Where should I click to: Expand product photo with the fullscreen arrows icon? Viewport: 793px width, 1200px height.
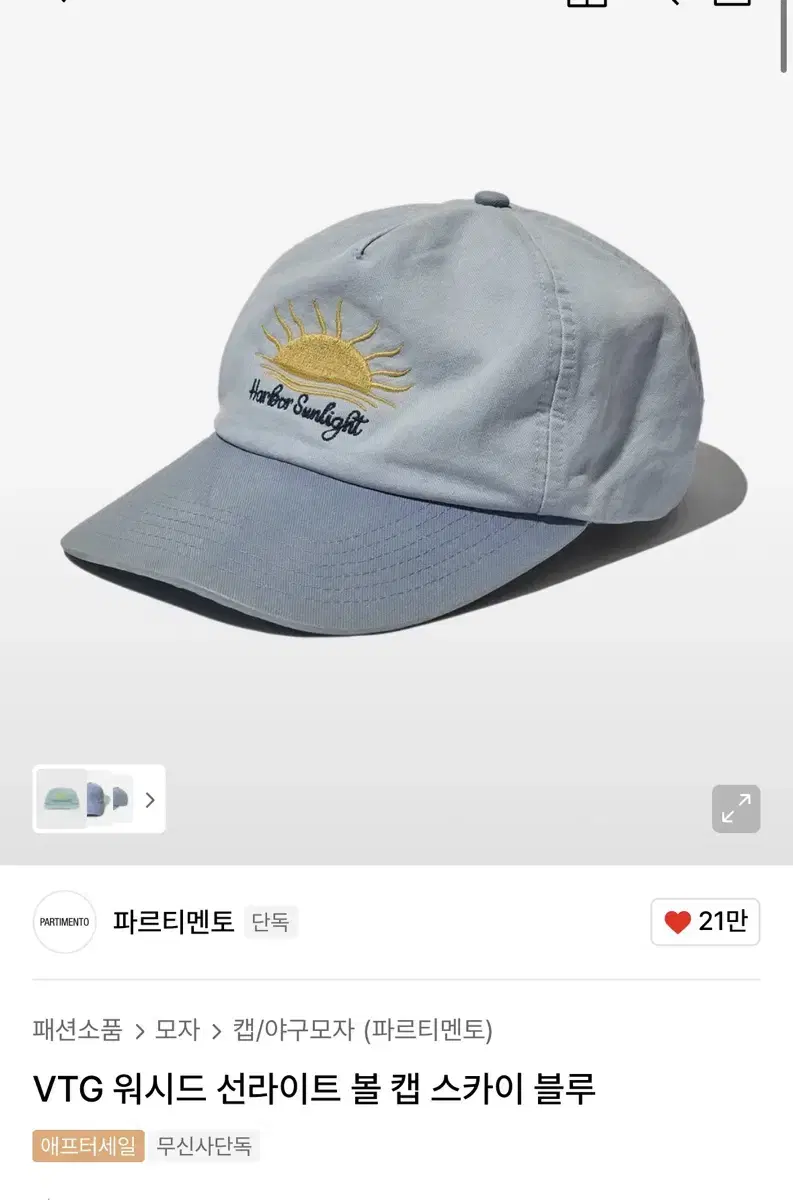point(736,807)
